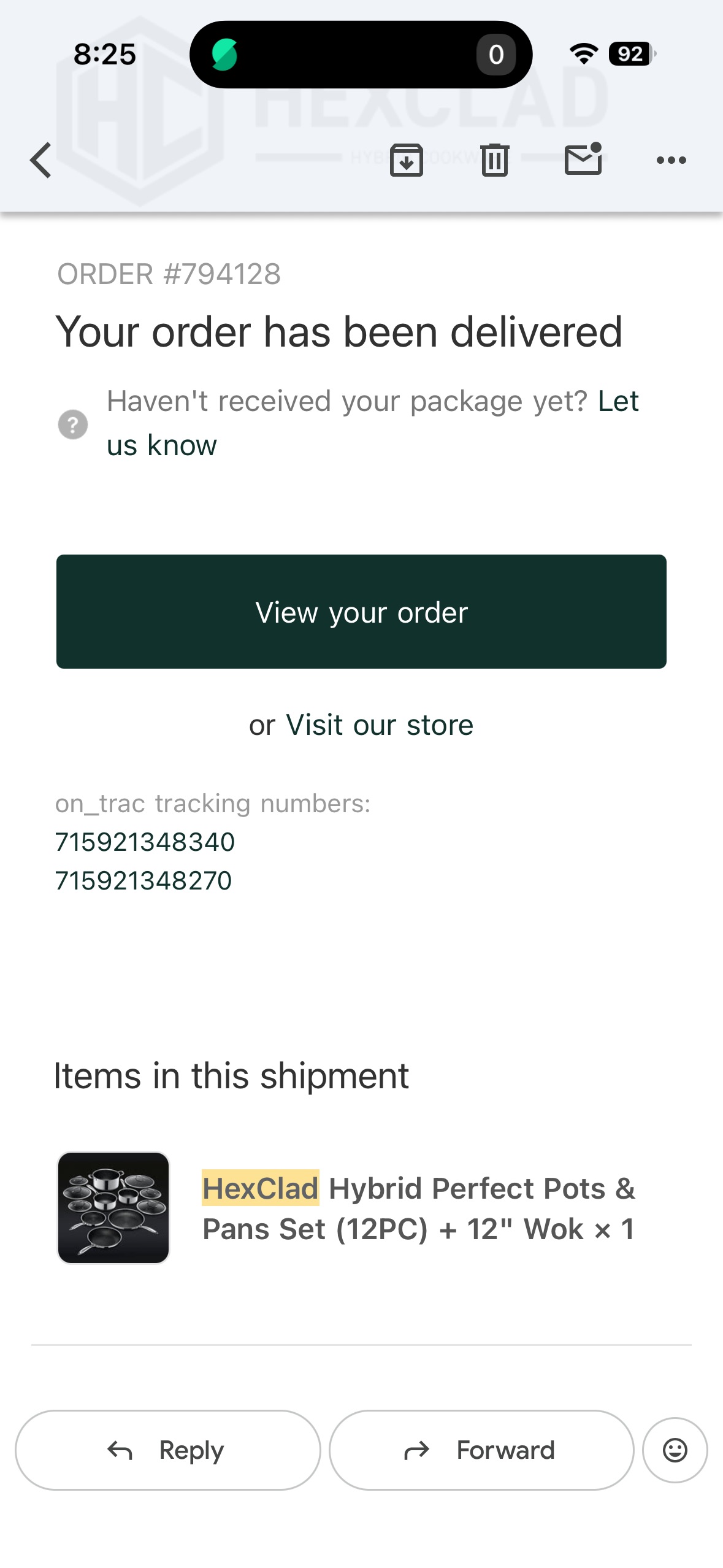Viewport: 723px width, 1568px height.
Task: Tap the View your order button
Action: click(361, 612)
